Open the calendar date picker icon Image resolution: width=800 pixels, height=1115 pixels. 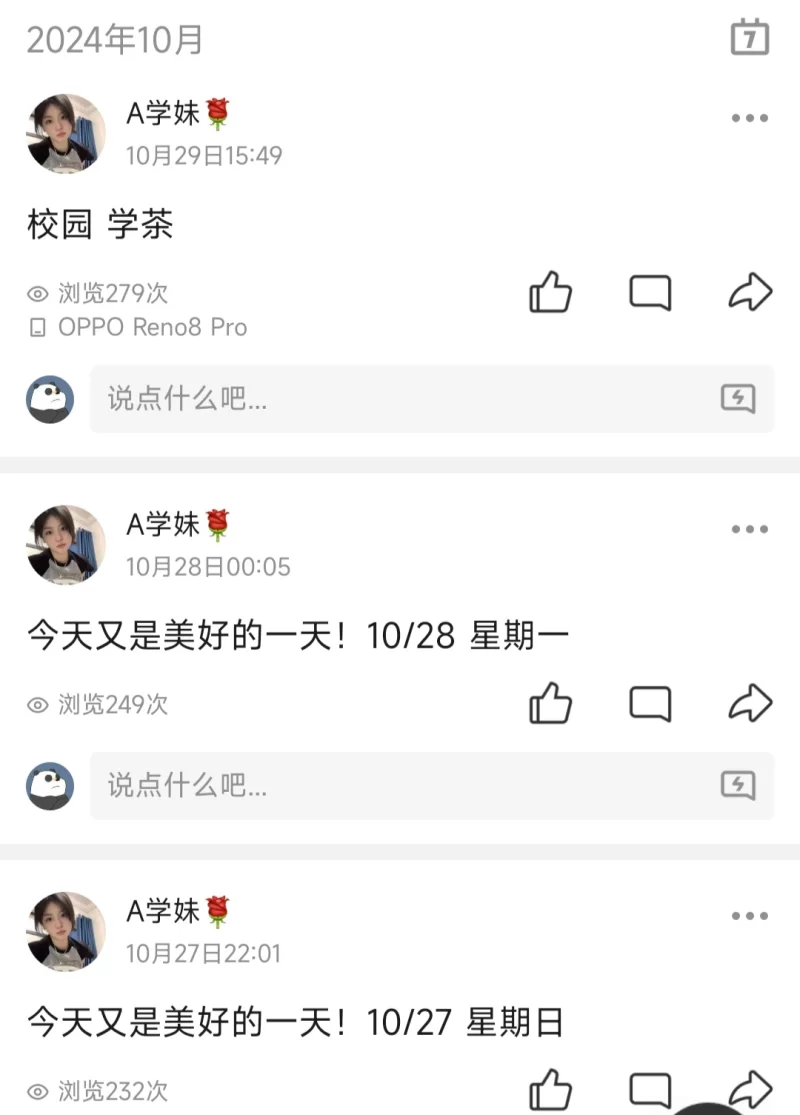tap(750, 37)
